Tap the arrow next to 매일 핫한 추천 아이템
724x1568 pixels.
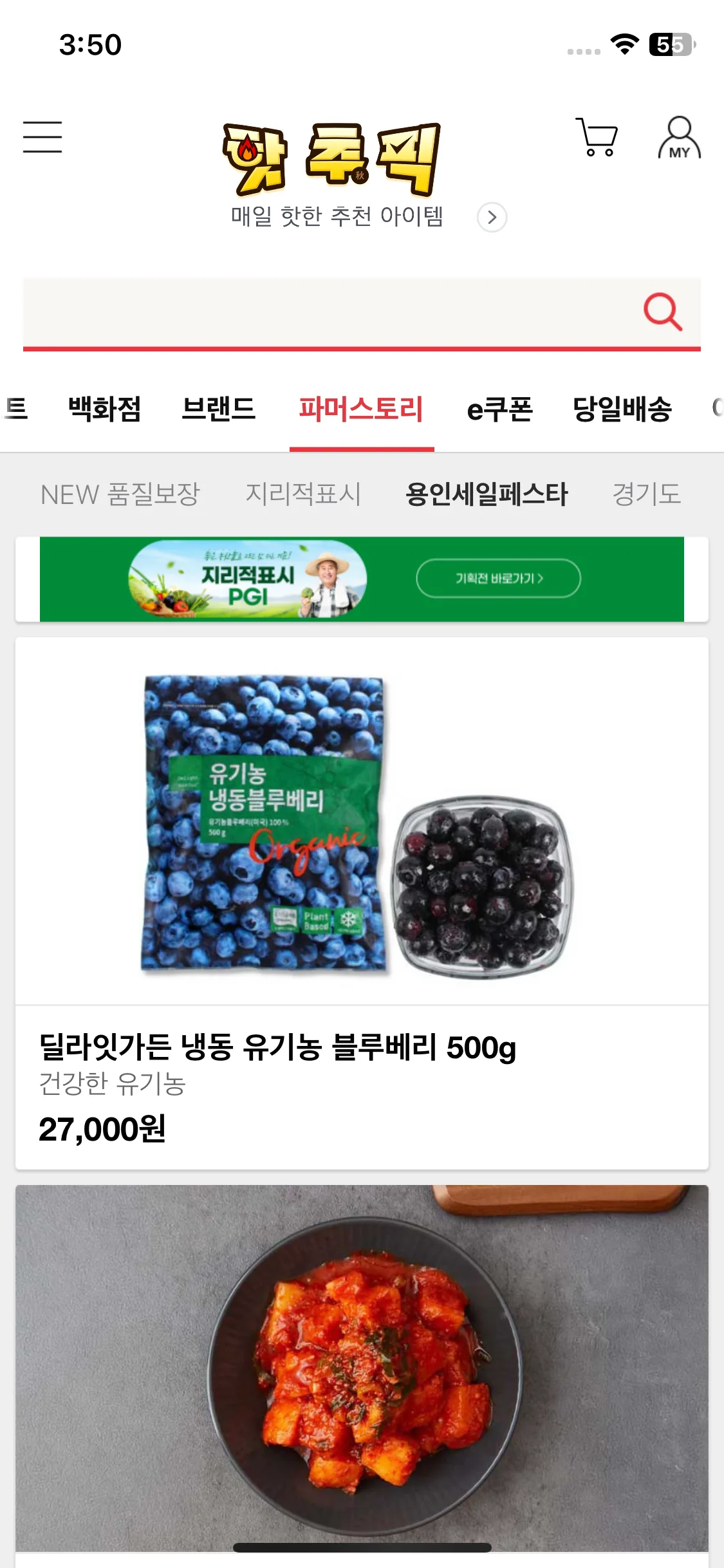tap(492, 218)
